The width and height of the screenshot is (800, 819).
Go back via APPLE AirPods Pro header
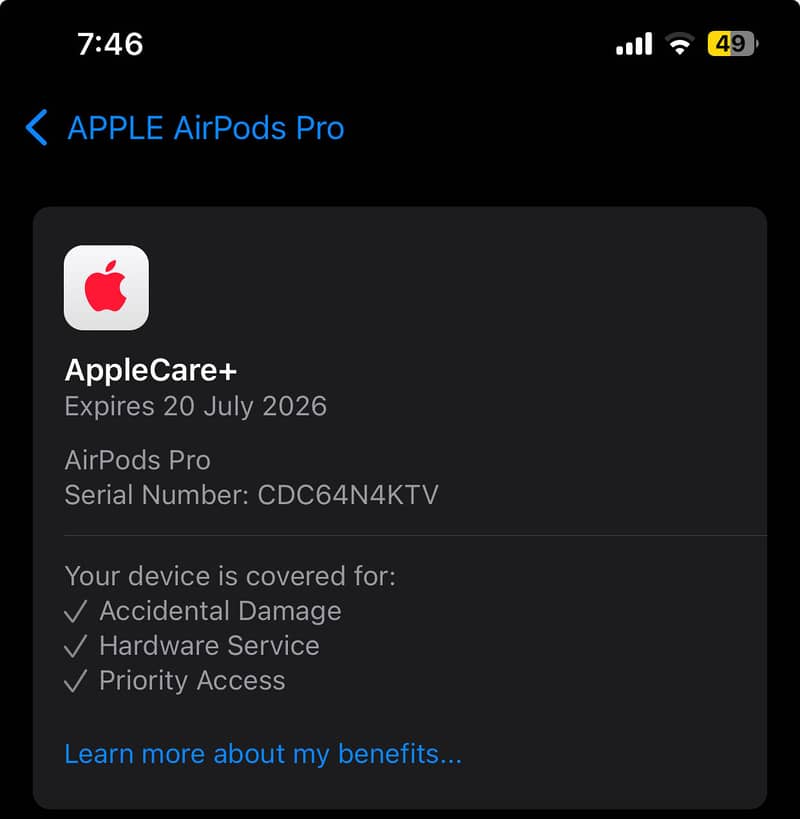[204, 128]
